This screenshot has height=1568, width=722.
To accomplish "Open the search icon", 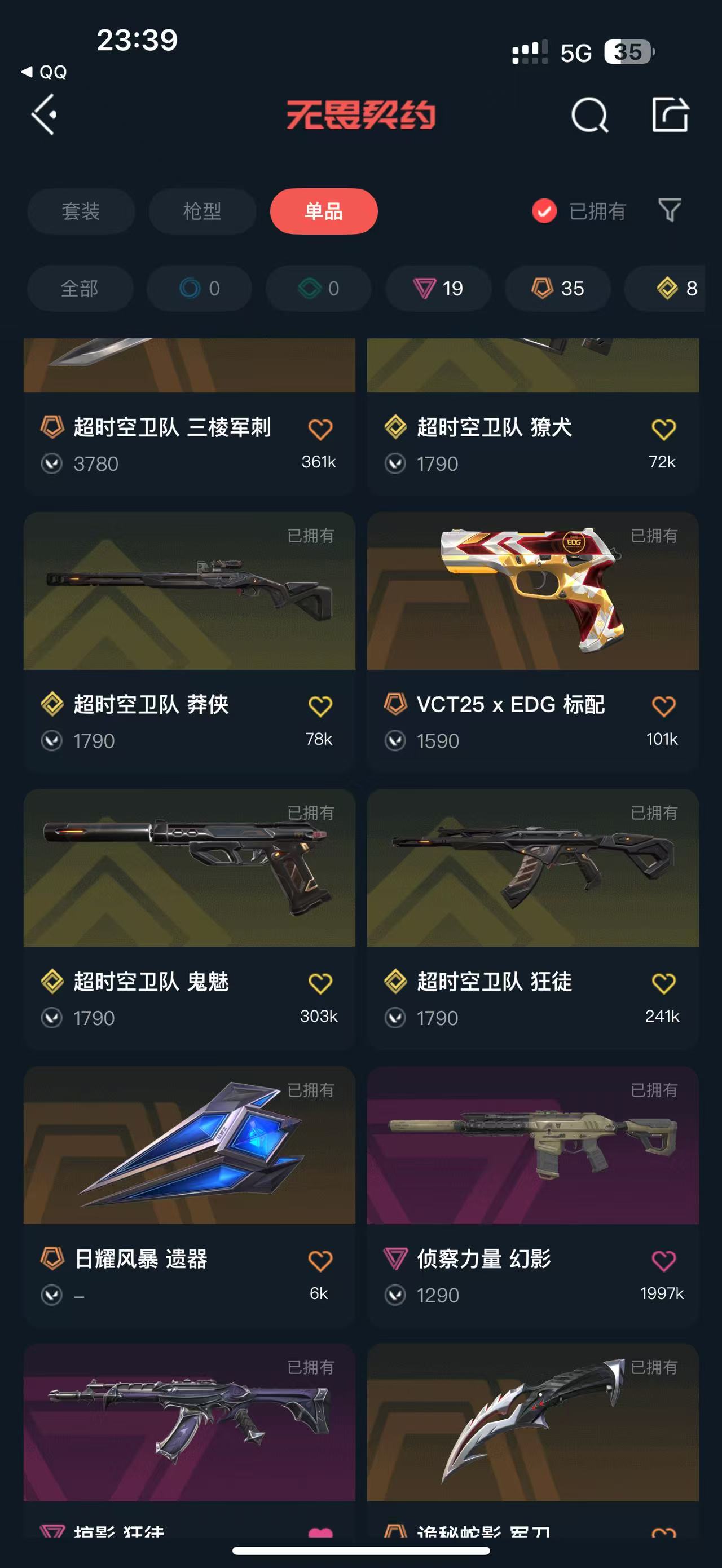I will (x=589, y=115).
